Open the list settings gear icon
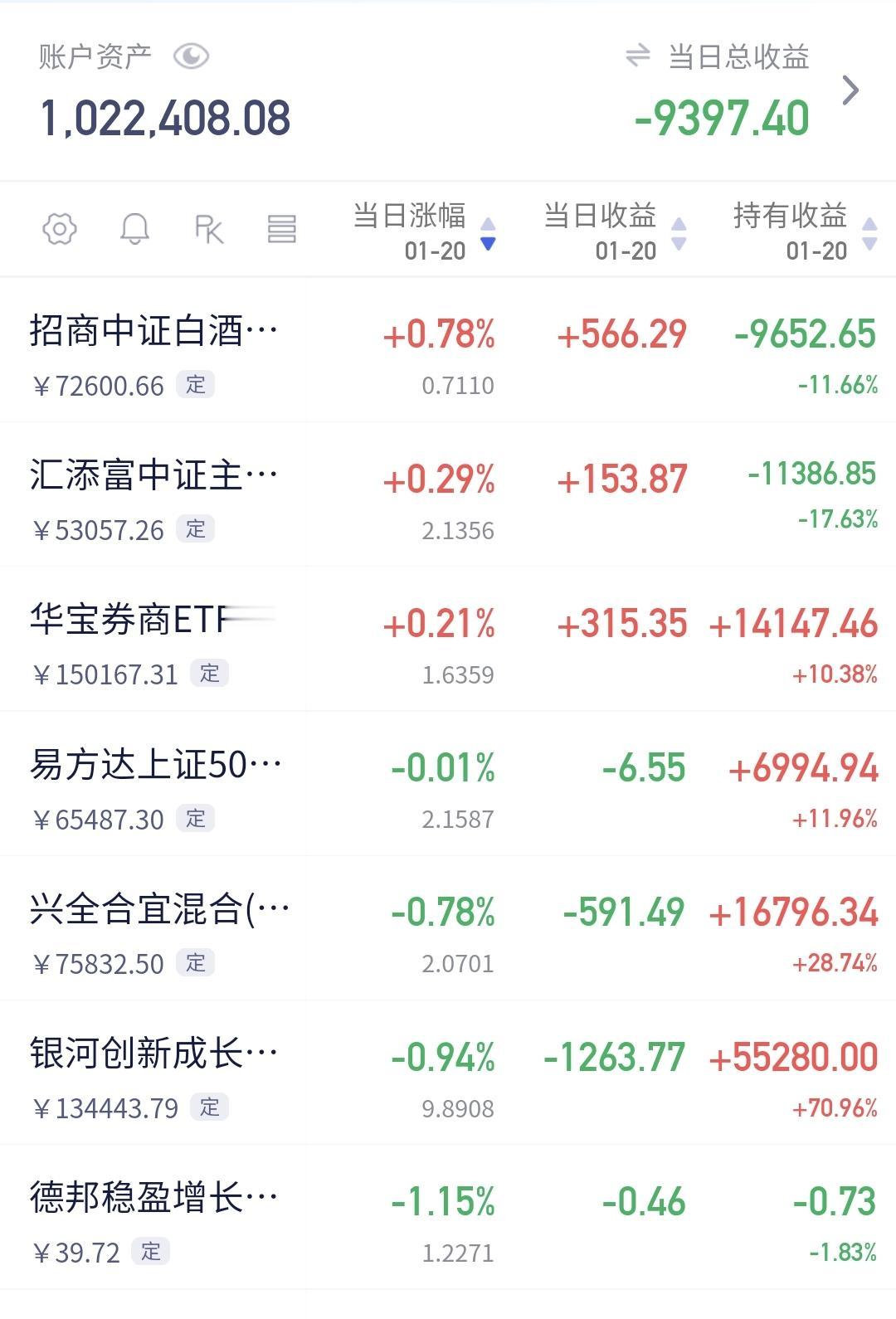Image resolution: width=896 pixels, height=1319 pixels. (60, 228)
